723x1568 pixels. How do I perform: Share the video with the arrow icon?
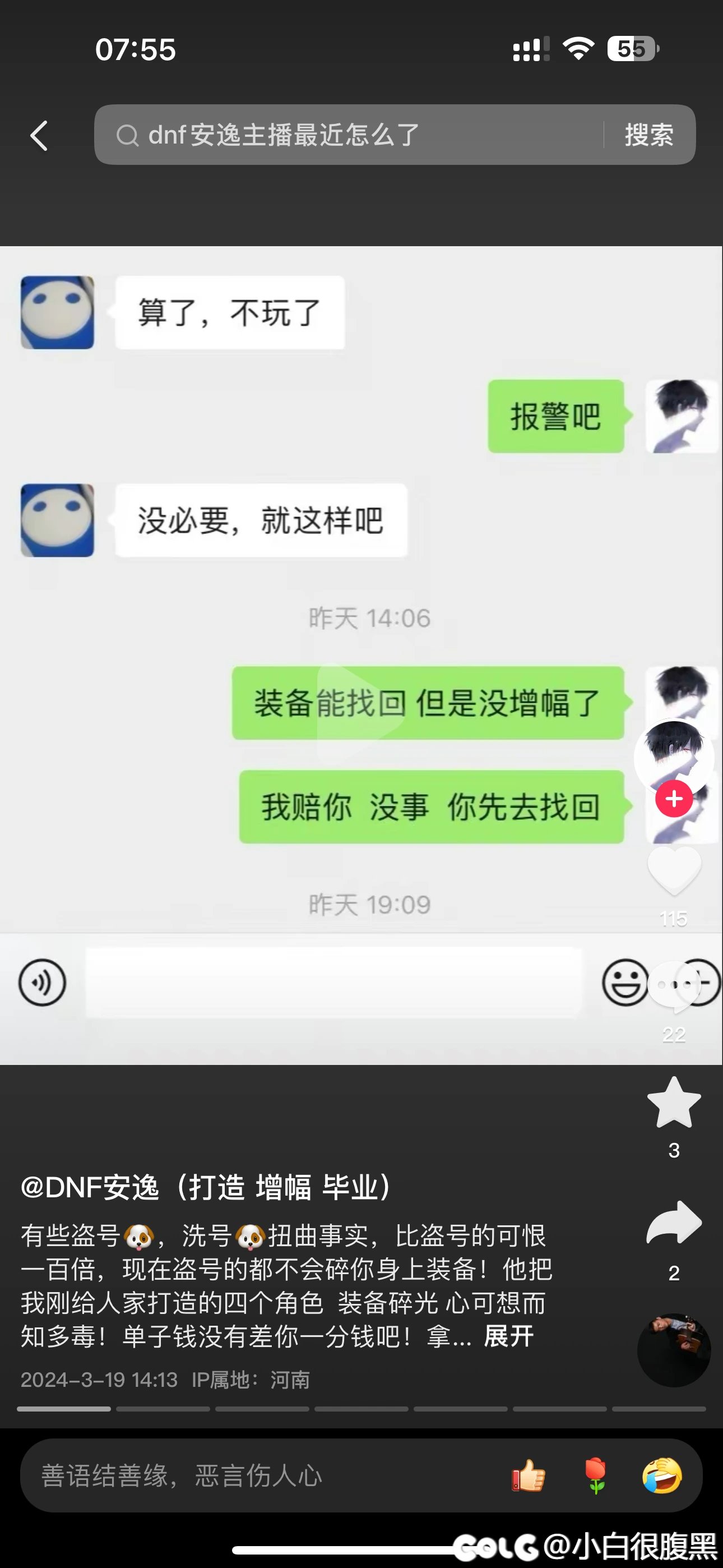[x=674, y=1224]
